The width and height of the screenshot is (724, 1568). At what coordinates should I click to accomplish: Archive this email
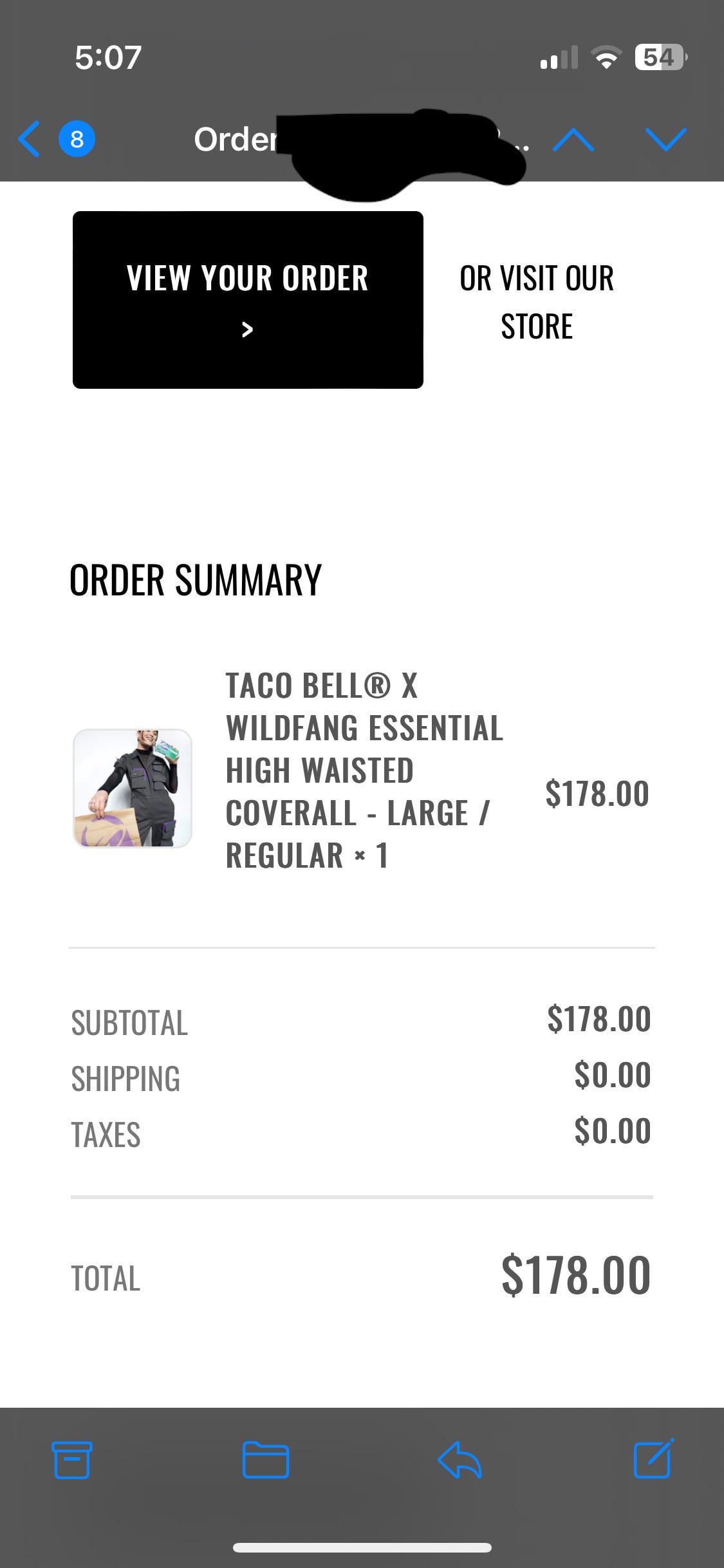point(71,1459)
